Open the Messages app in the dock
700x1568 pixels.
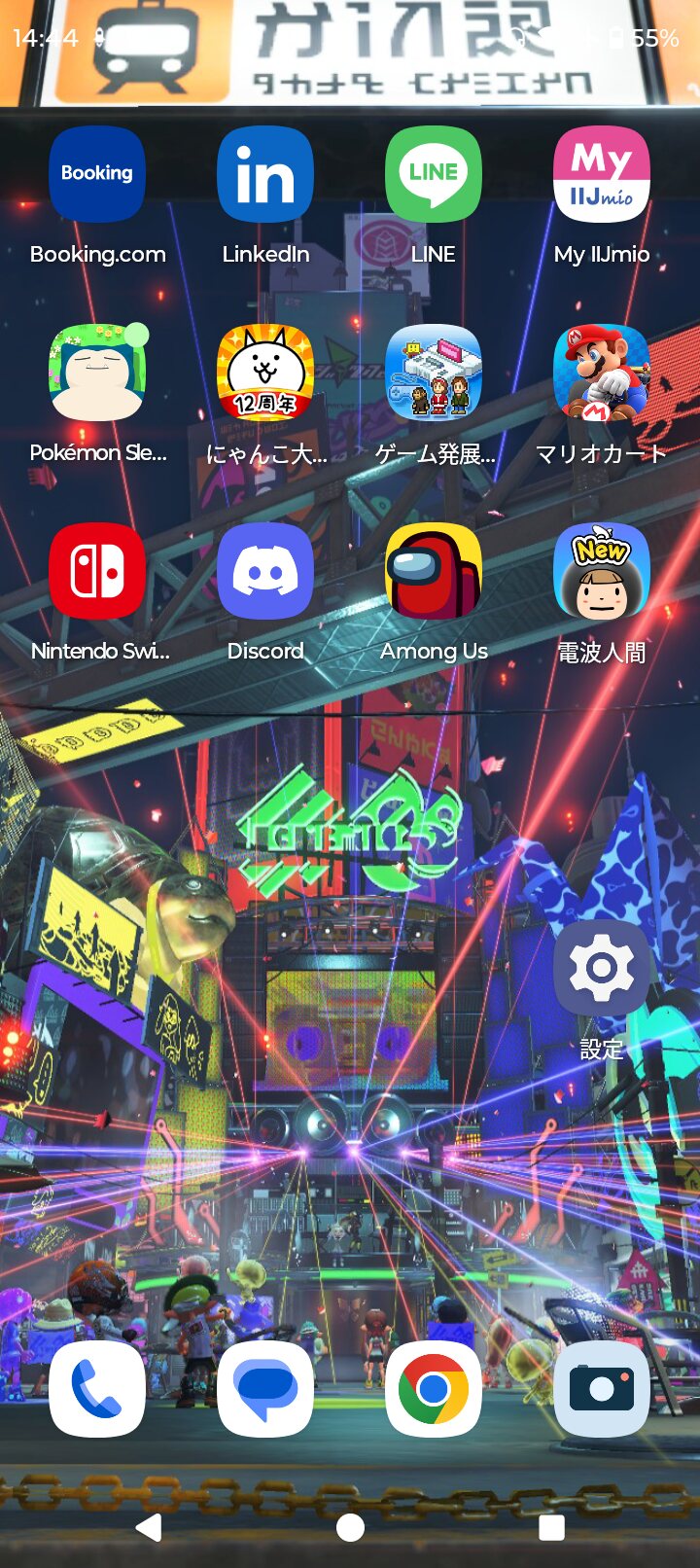[x=265, y=1389]
